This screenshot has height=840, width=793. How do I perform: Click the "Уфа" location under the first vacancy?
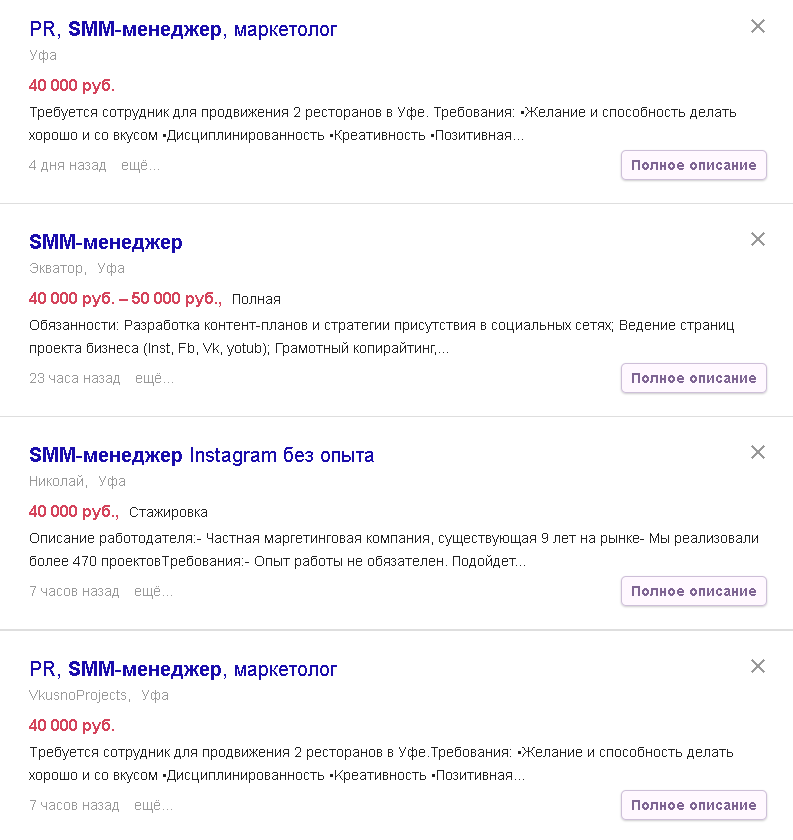tap(41, 56)
